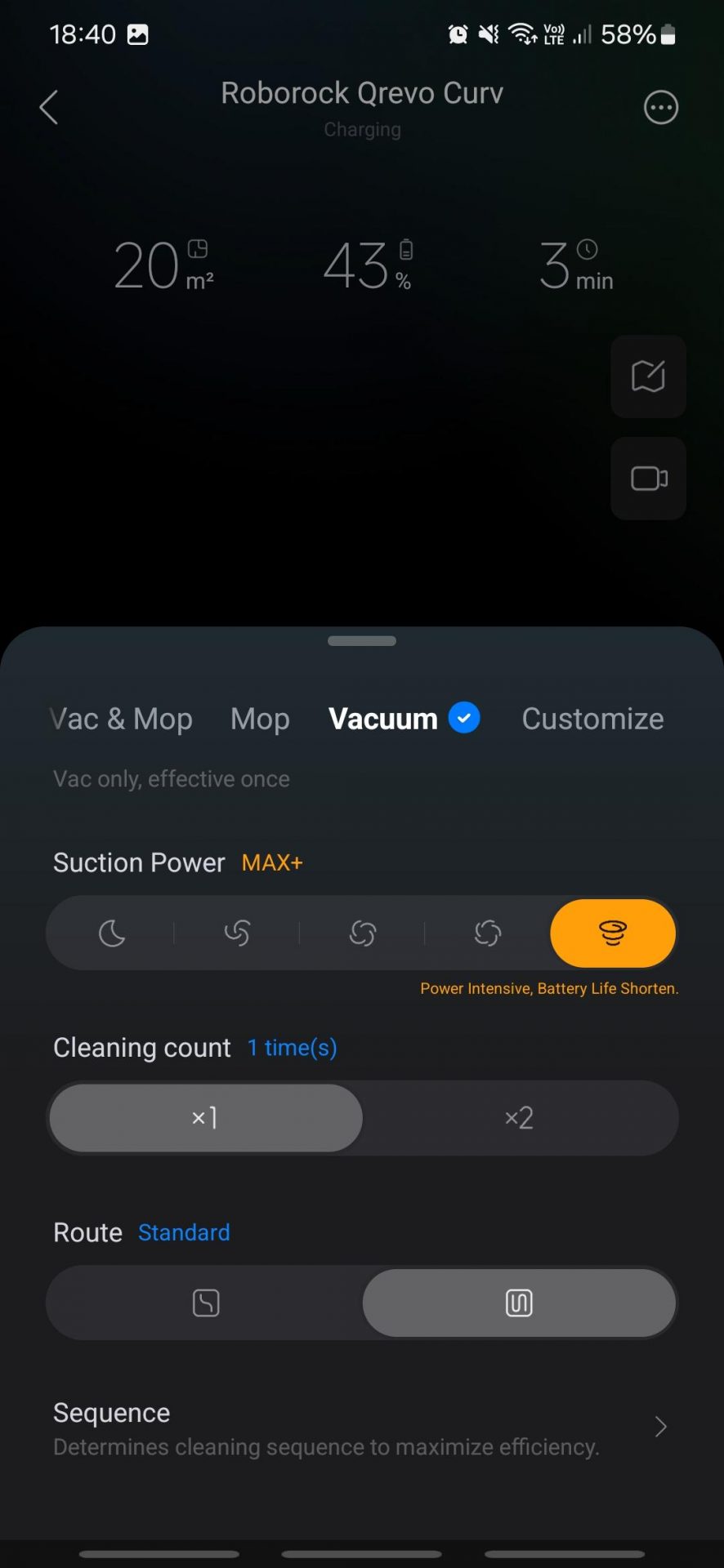Viewport: 724px width, 1568px height.
Task: Choose the first route option
Action: (x=205, y=1303)
